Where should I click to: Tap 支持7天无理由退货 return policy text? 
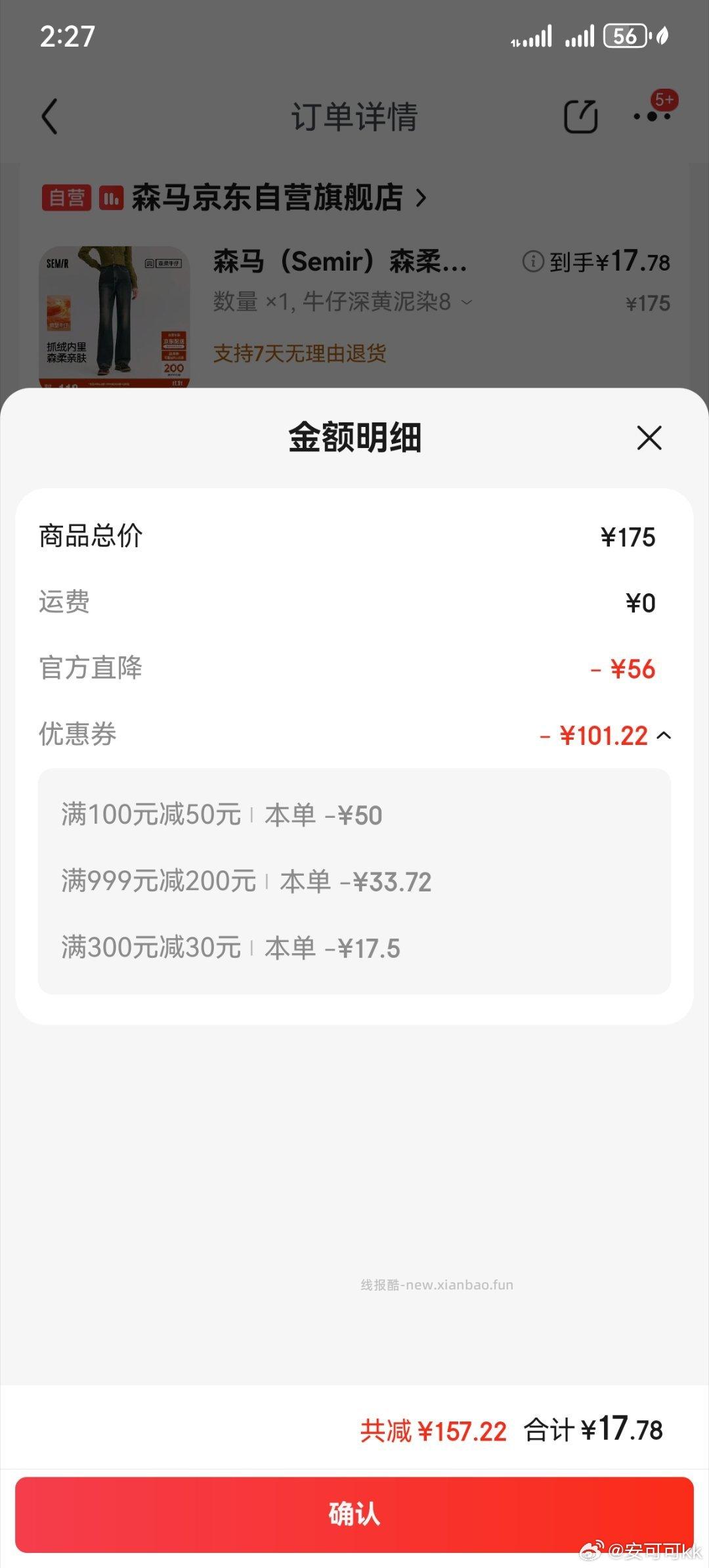(x=302, y=355)
